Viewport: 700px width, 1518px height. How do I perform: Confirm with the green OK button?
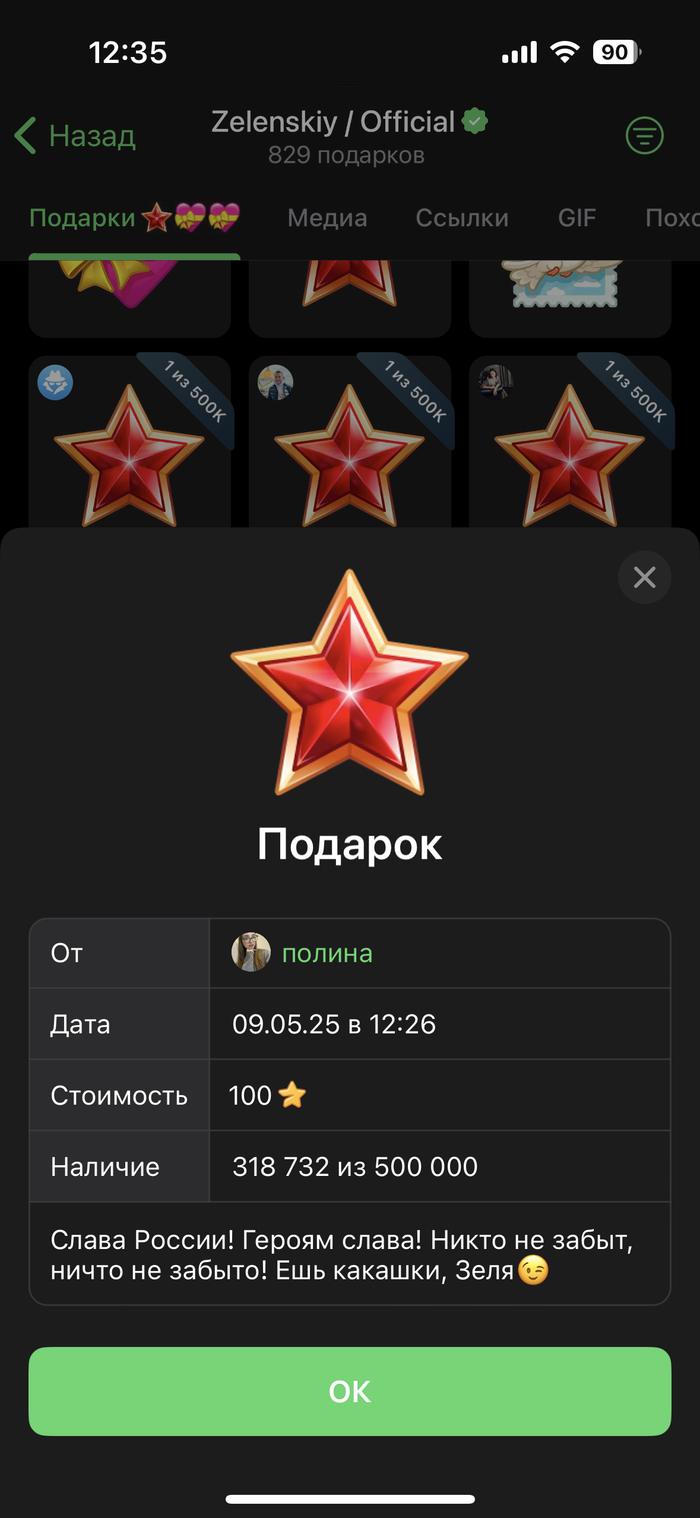[349, 1391]
